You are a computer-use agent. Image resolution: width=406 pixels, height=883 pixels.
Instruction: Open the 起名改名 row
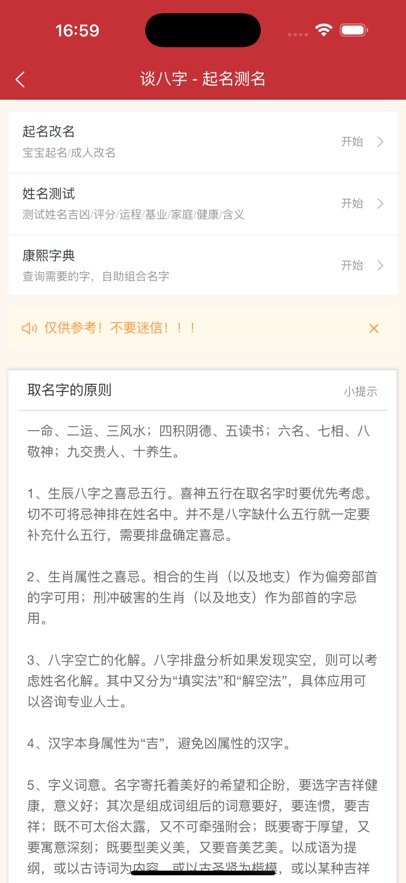click(203, 142)
